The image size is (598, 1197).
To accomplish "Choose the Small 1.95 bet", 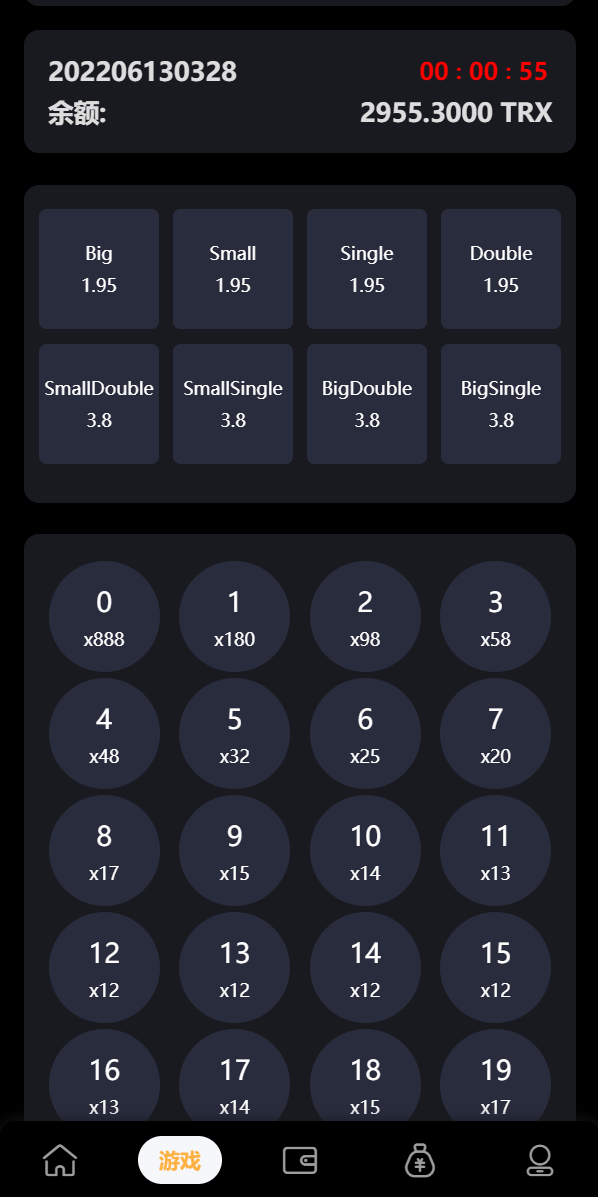I will pyautogui.click(x=233, y=269).
